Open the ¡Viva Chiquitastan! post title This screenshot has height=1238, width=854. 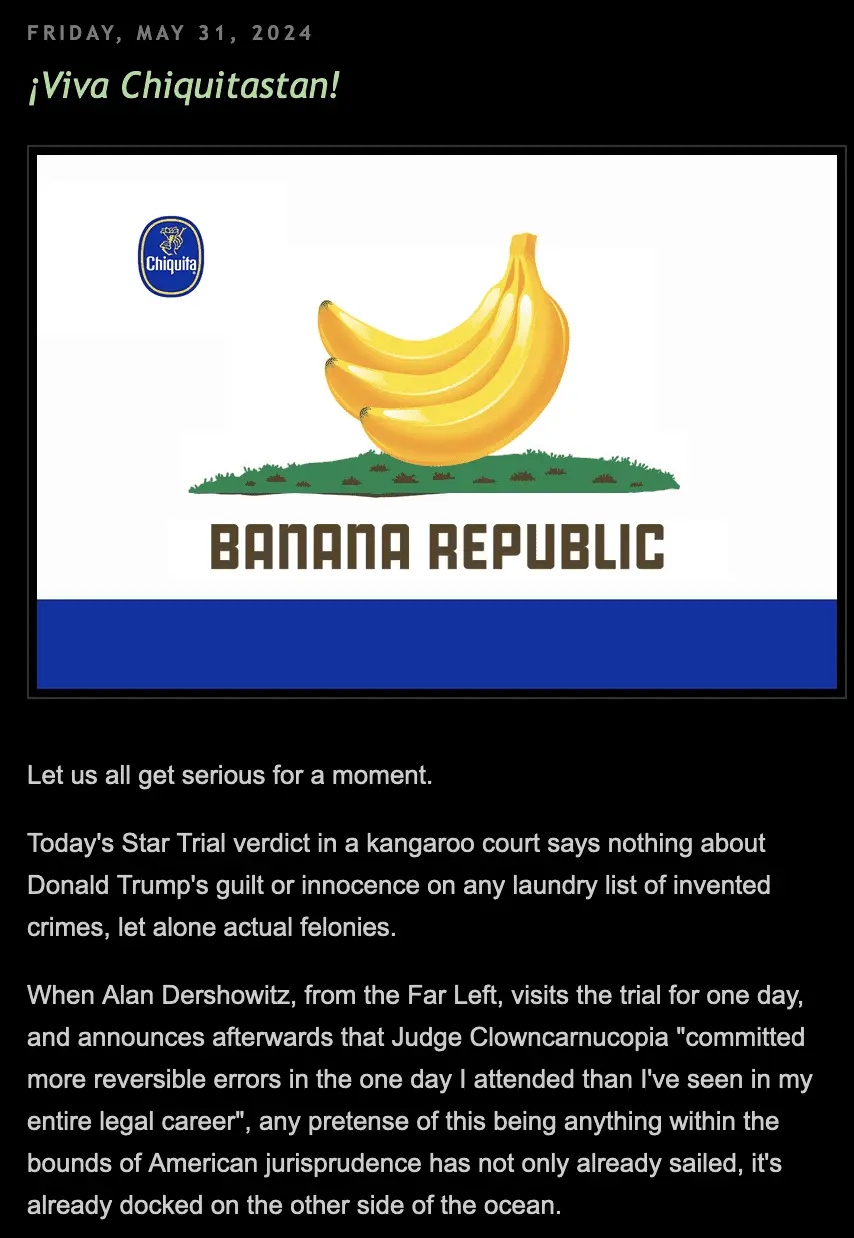point(183,87)
